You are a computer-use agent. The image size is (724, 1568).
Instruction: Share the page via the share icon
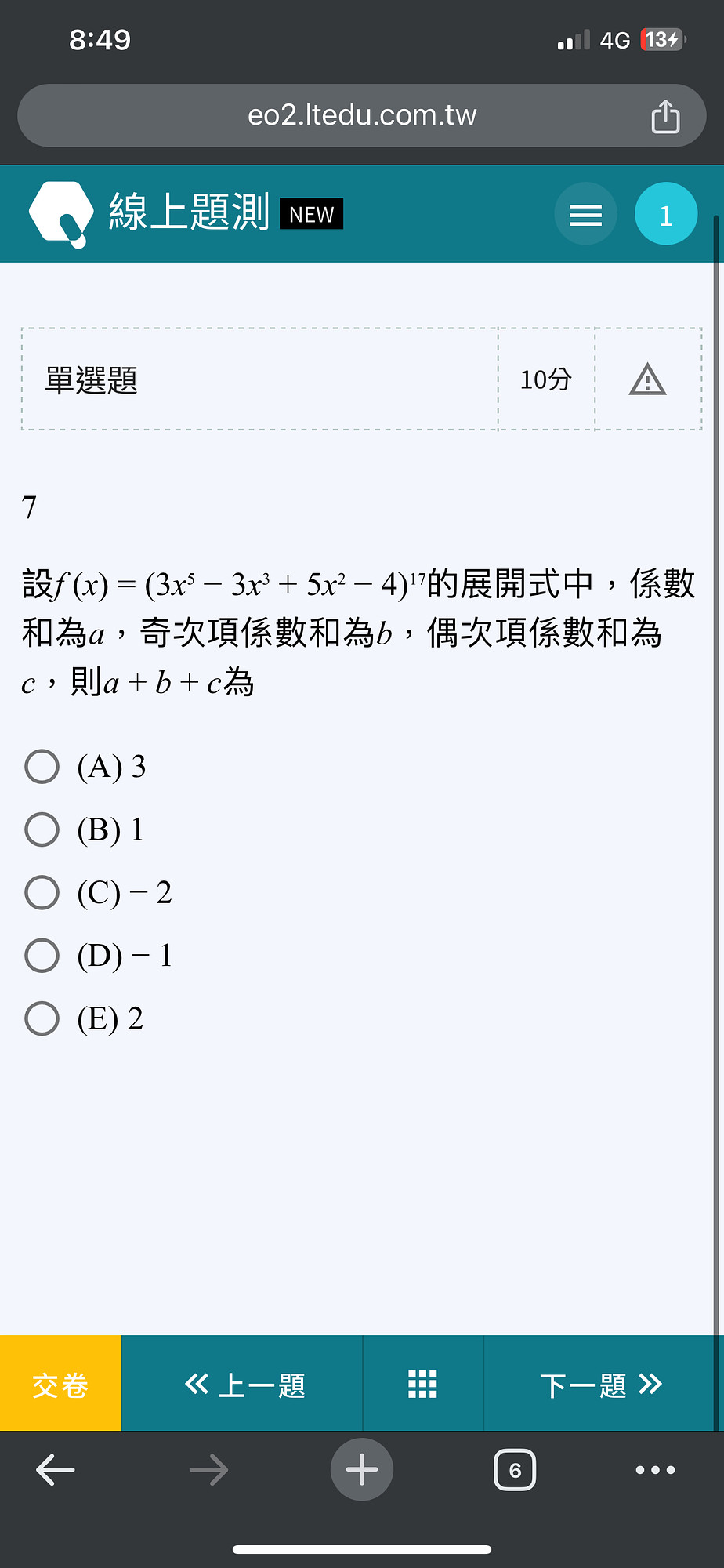(x=665, y=116)
